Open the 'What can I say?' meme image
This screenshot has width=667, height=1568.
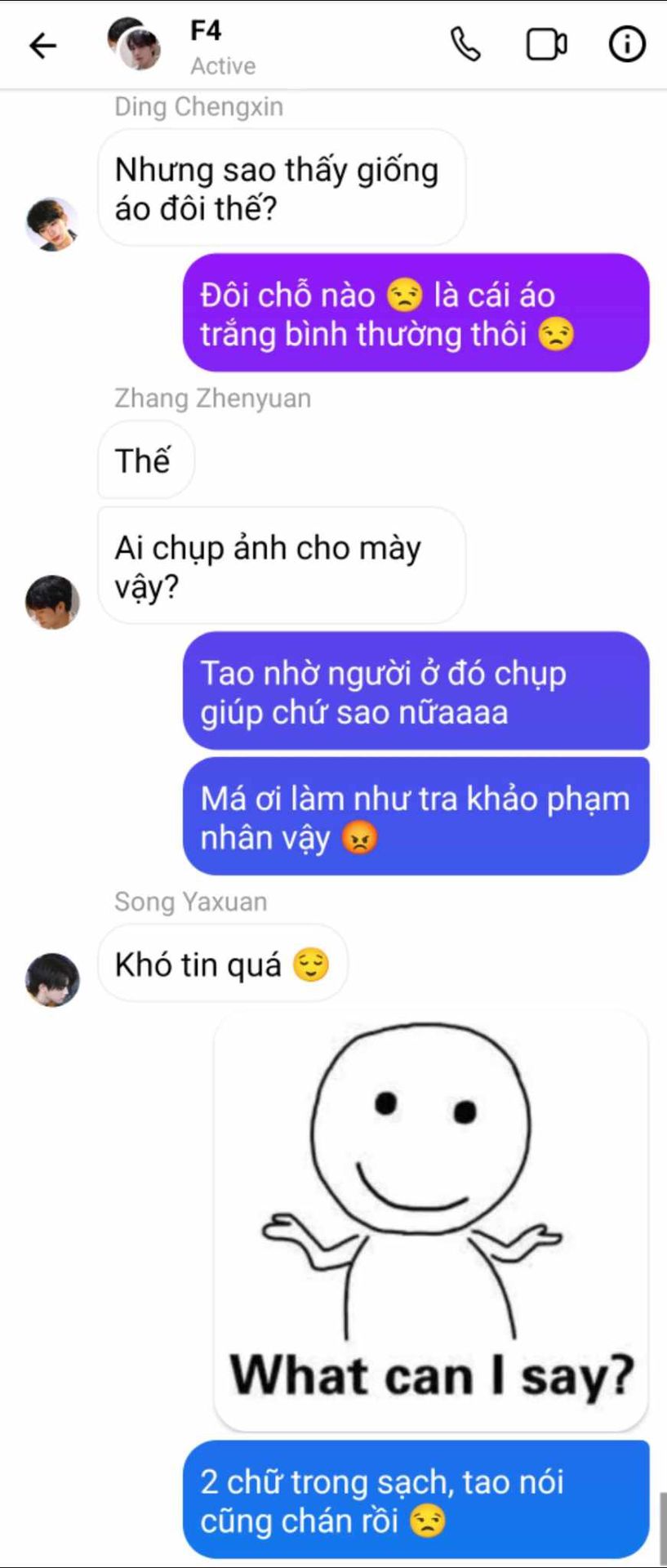(430, 1220)
